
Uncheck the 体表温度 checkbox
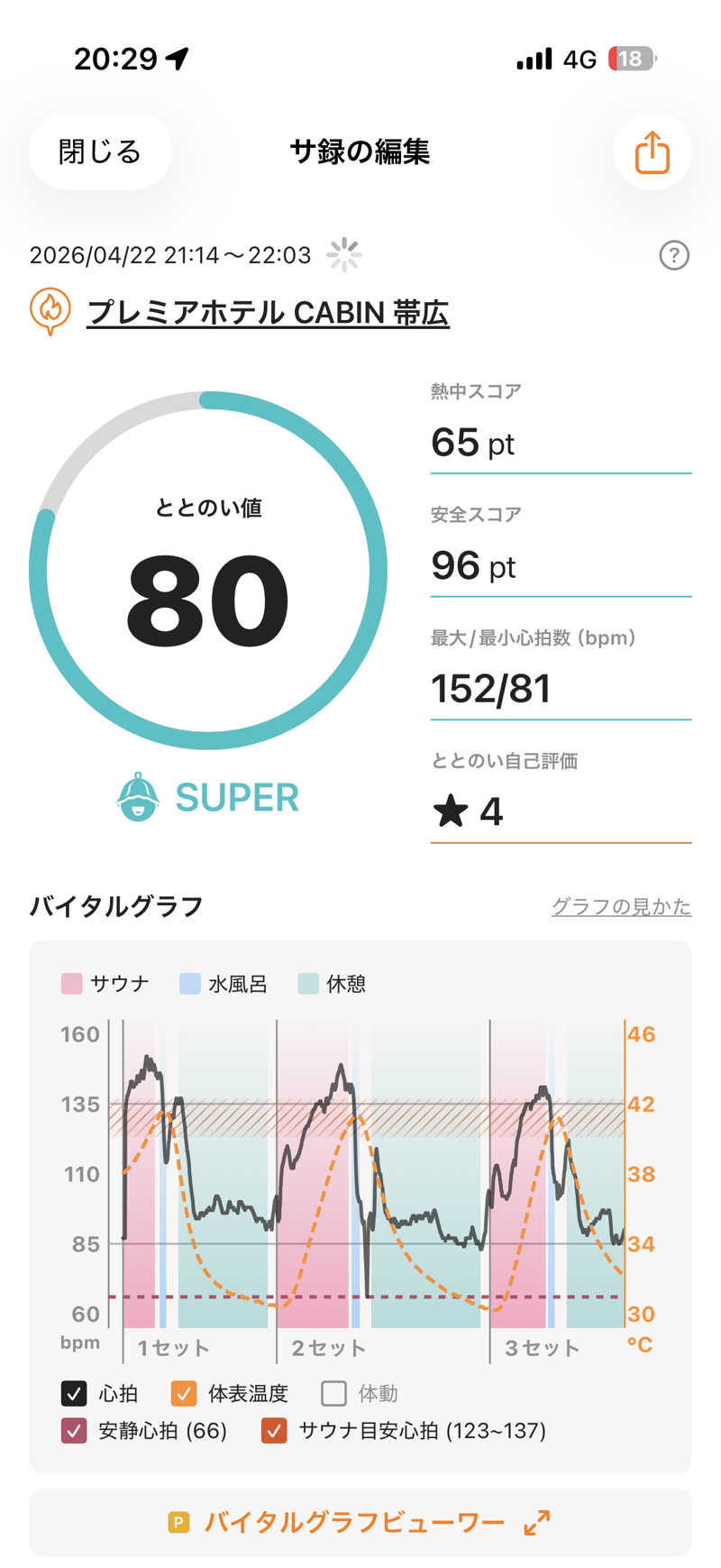pyautogui.click(x=184, y=1393)
